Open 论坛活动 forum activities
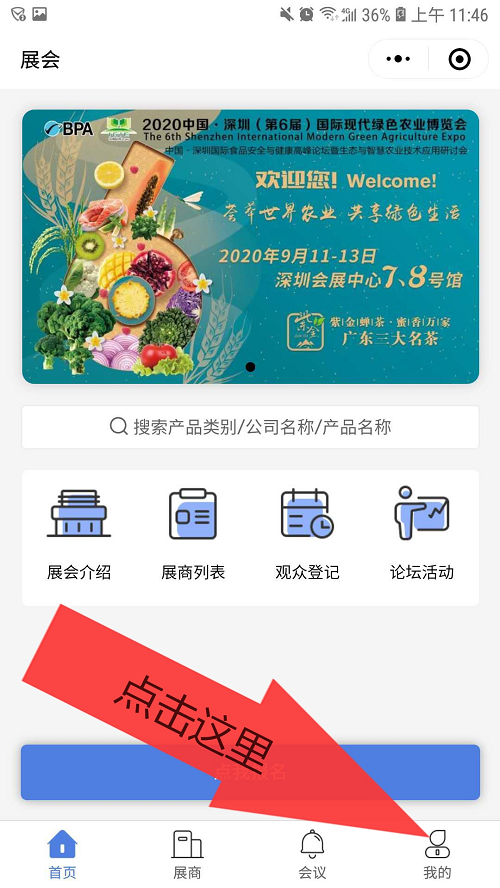Image resolution: width=500 pixels, height=888 pixels. point(422,533)
